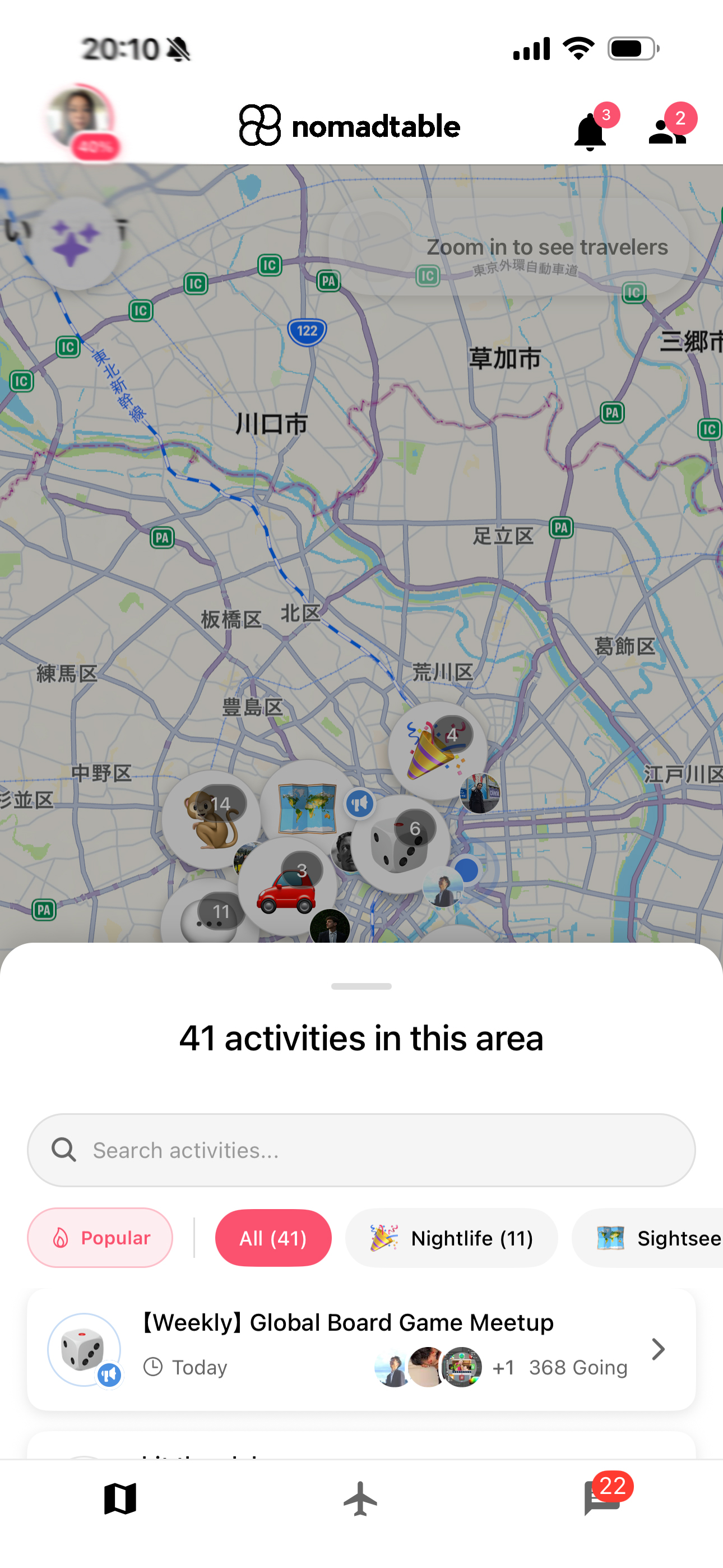Toggle the Popular filter
Screen dimensions: 723x1568
coord(100,1238)
